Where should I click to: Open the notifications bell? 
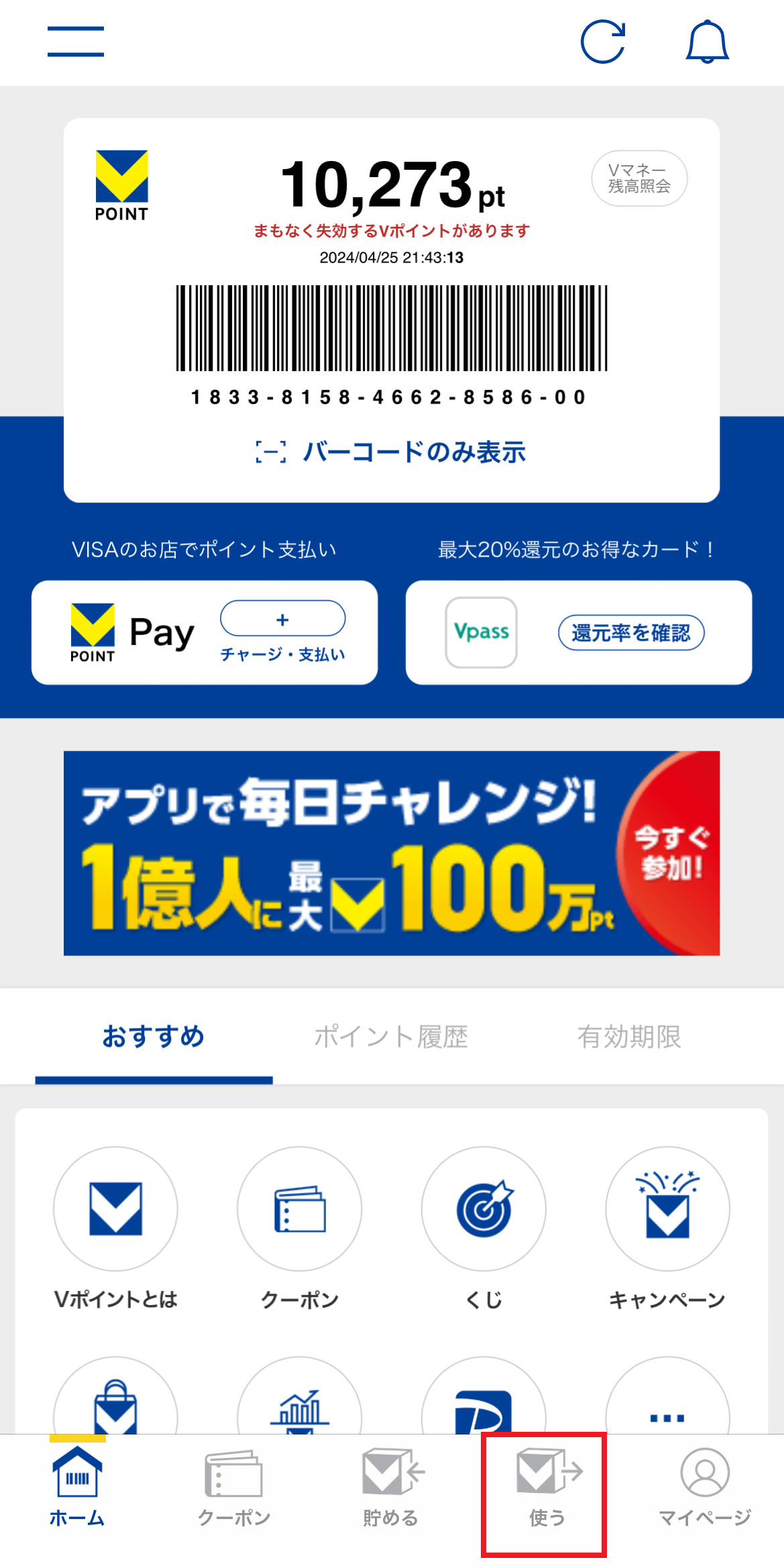[x=707, y=42]
